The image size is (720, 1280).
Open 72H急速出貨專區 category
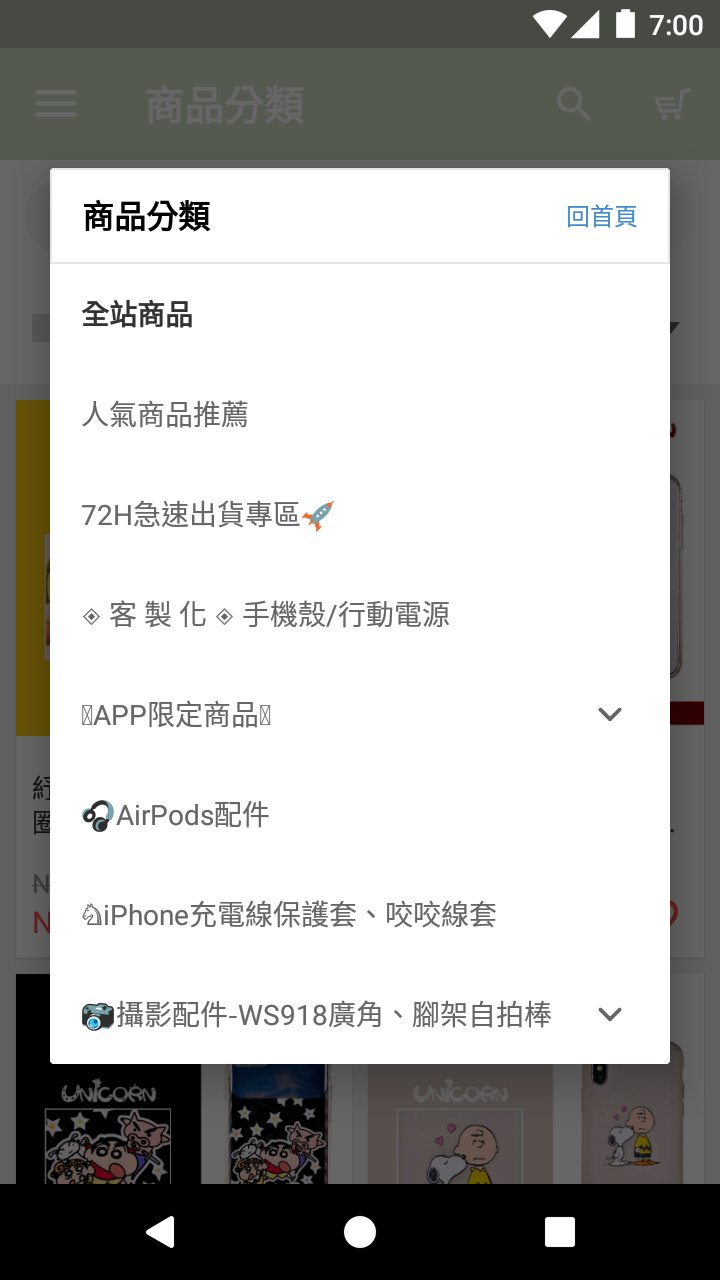[x=360, y=515]
